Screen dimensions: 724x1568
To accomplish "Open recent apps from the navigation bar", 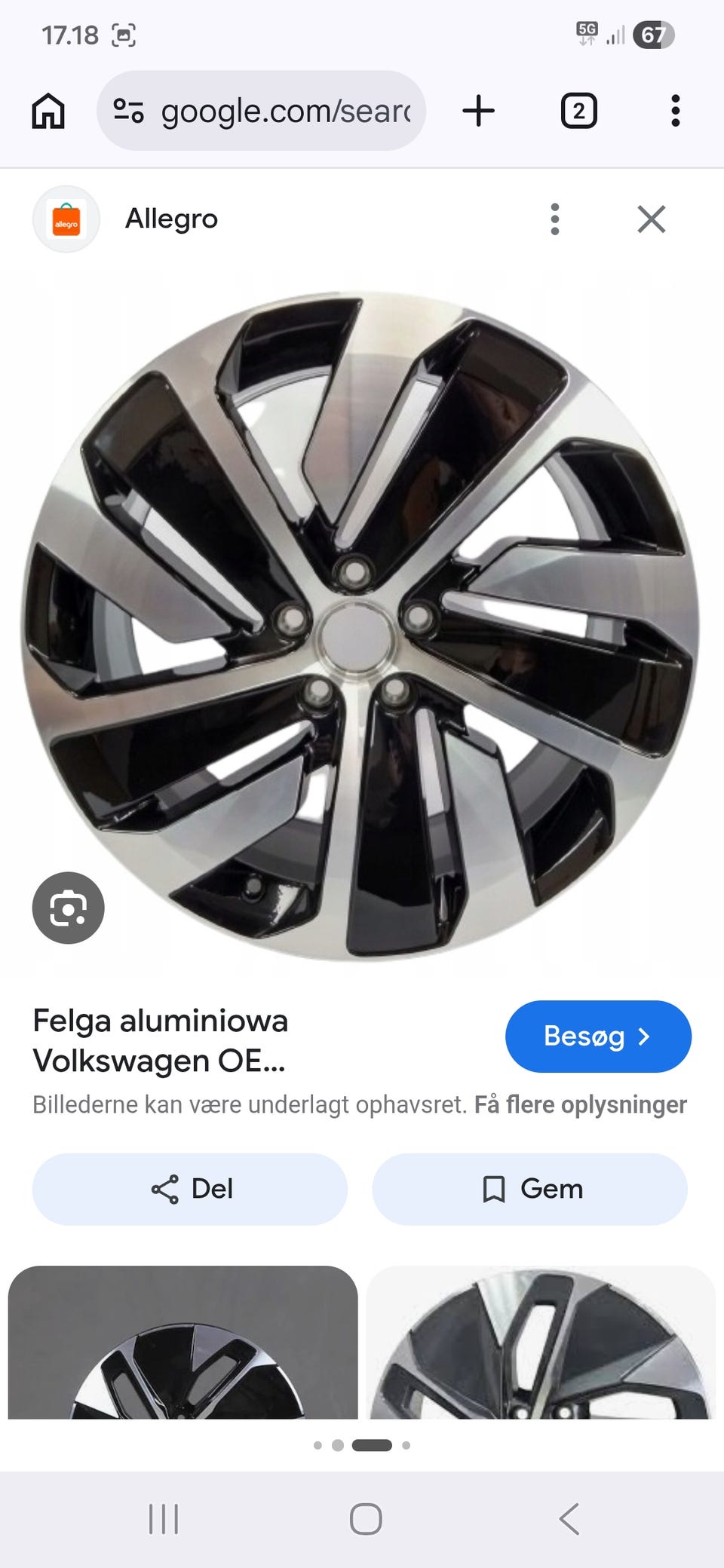I will point(163,1519).
